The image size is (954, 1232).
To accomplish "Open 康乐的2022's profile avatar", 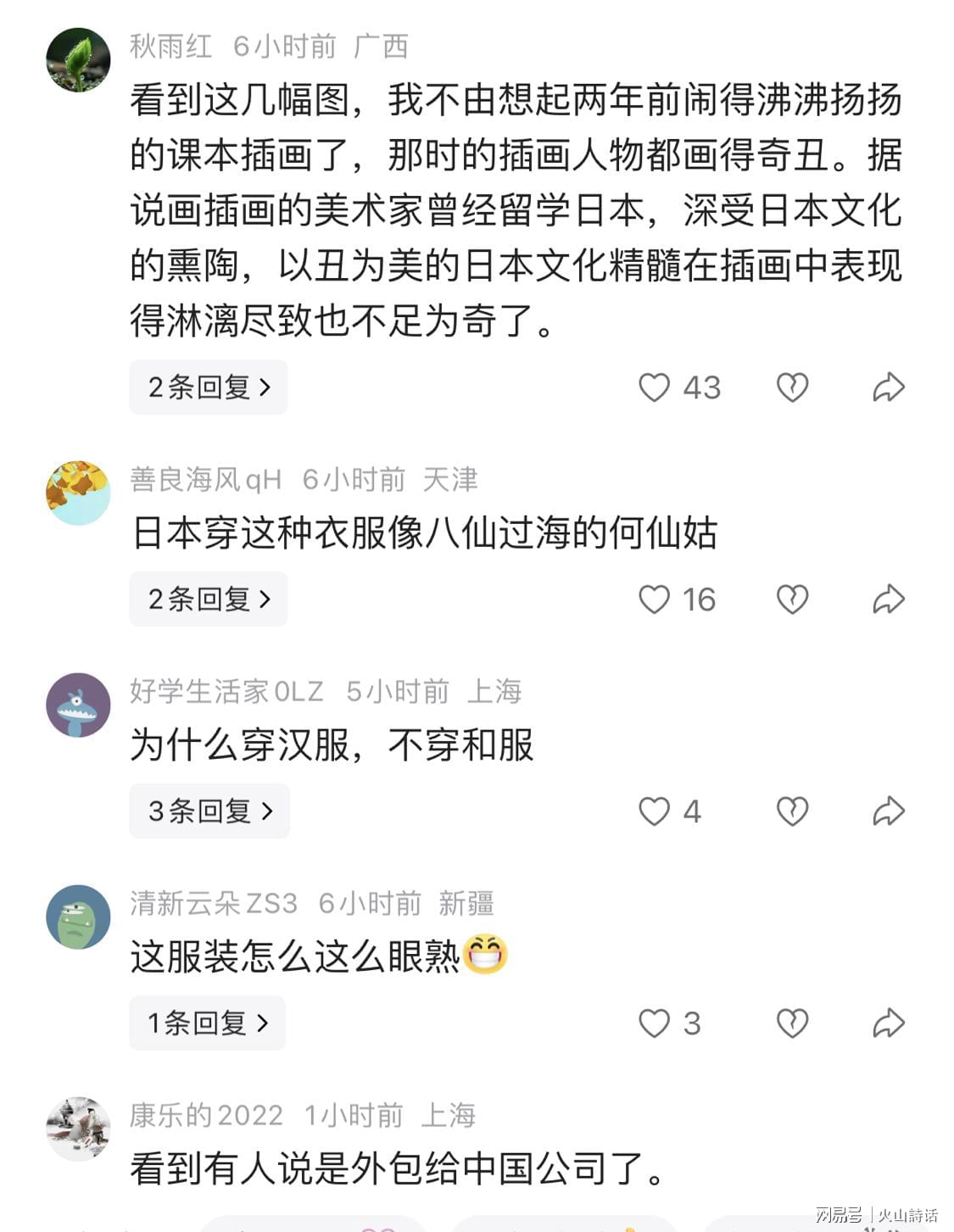I will pyautogui.click(x=78, y=1129).
